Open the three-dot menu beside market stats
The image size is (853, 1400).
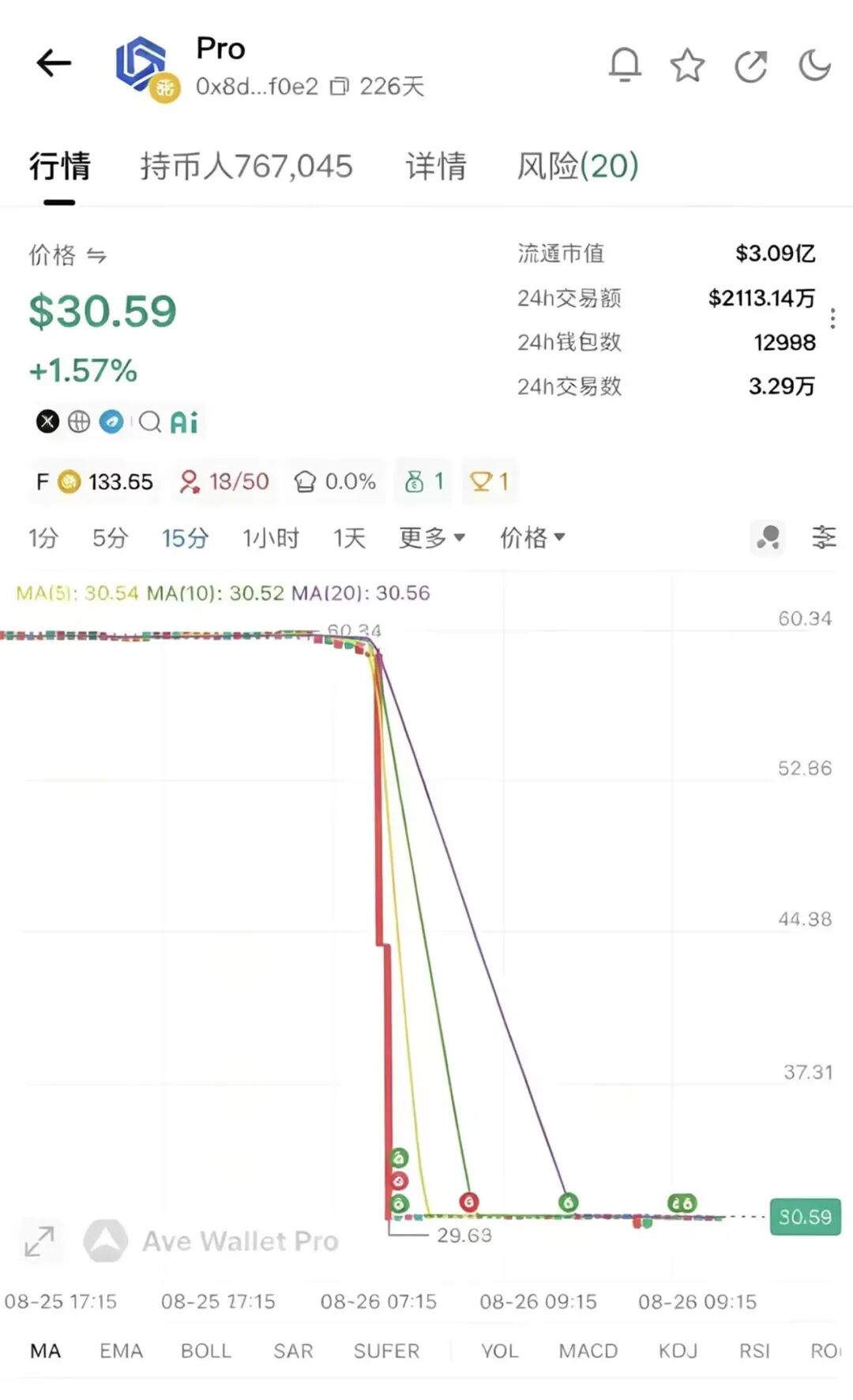[832, 319]
